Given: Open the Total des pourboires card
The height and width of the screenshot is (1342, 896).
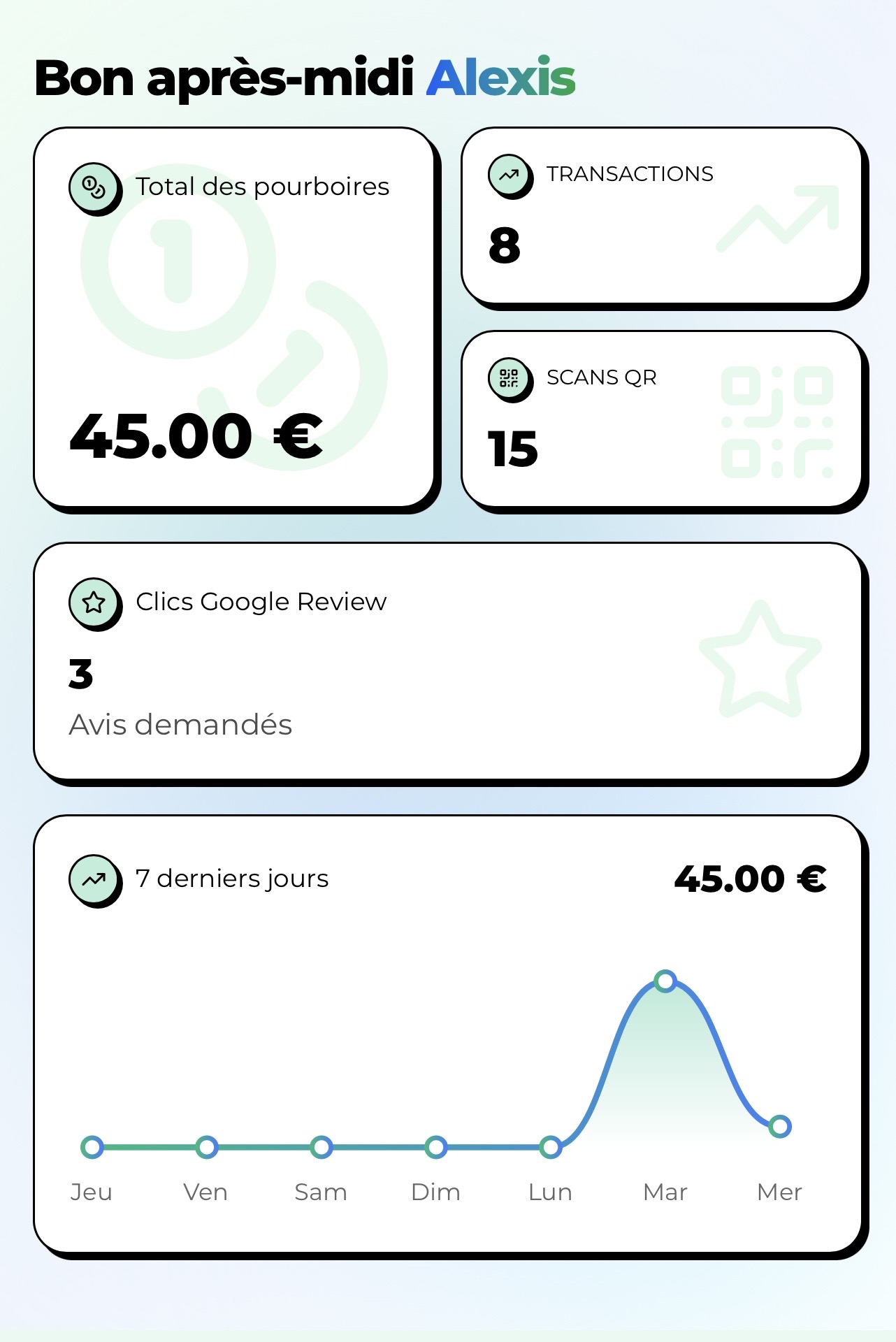Looking at the screenshot, I should [234, 318].
